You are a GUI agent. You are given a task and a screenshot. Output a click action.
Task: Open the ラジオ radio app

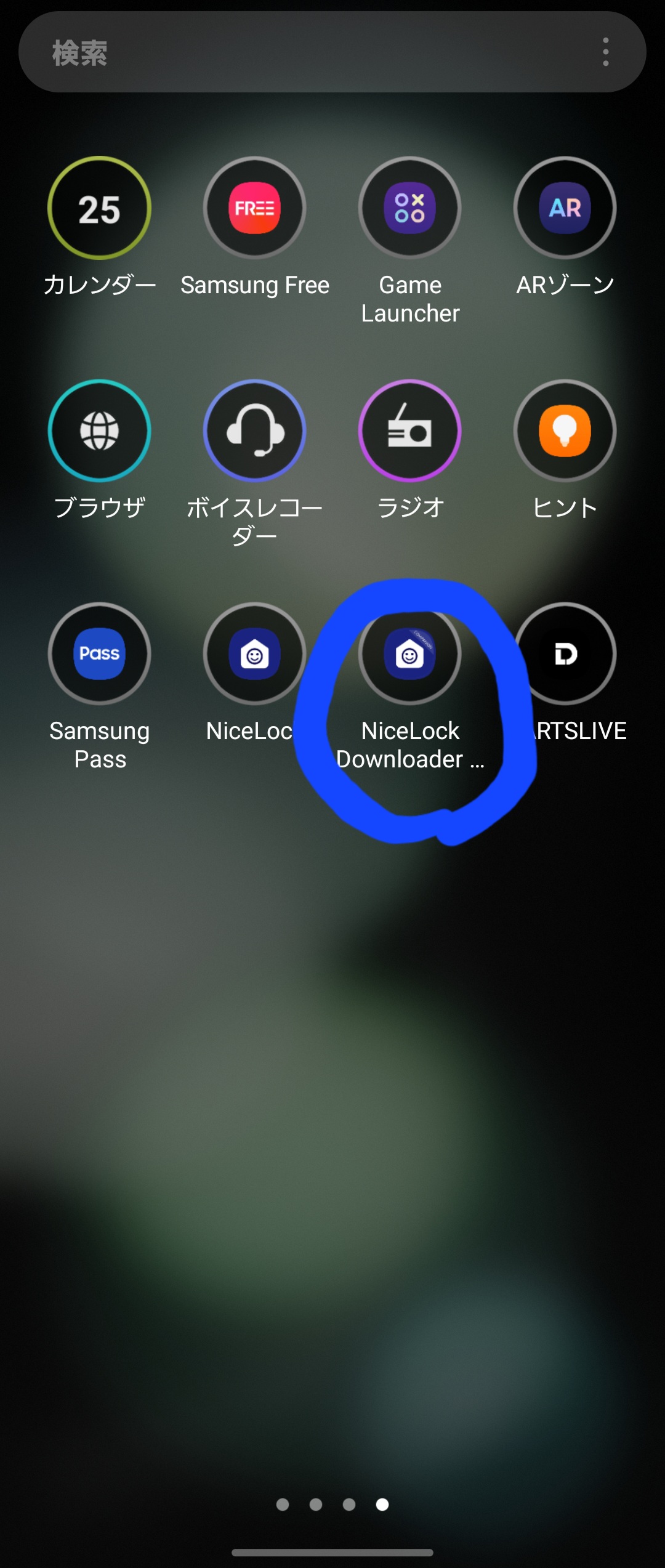coord(410,431)
